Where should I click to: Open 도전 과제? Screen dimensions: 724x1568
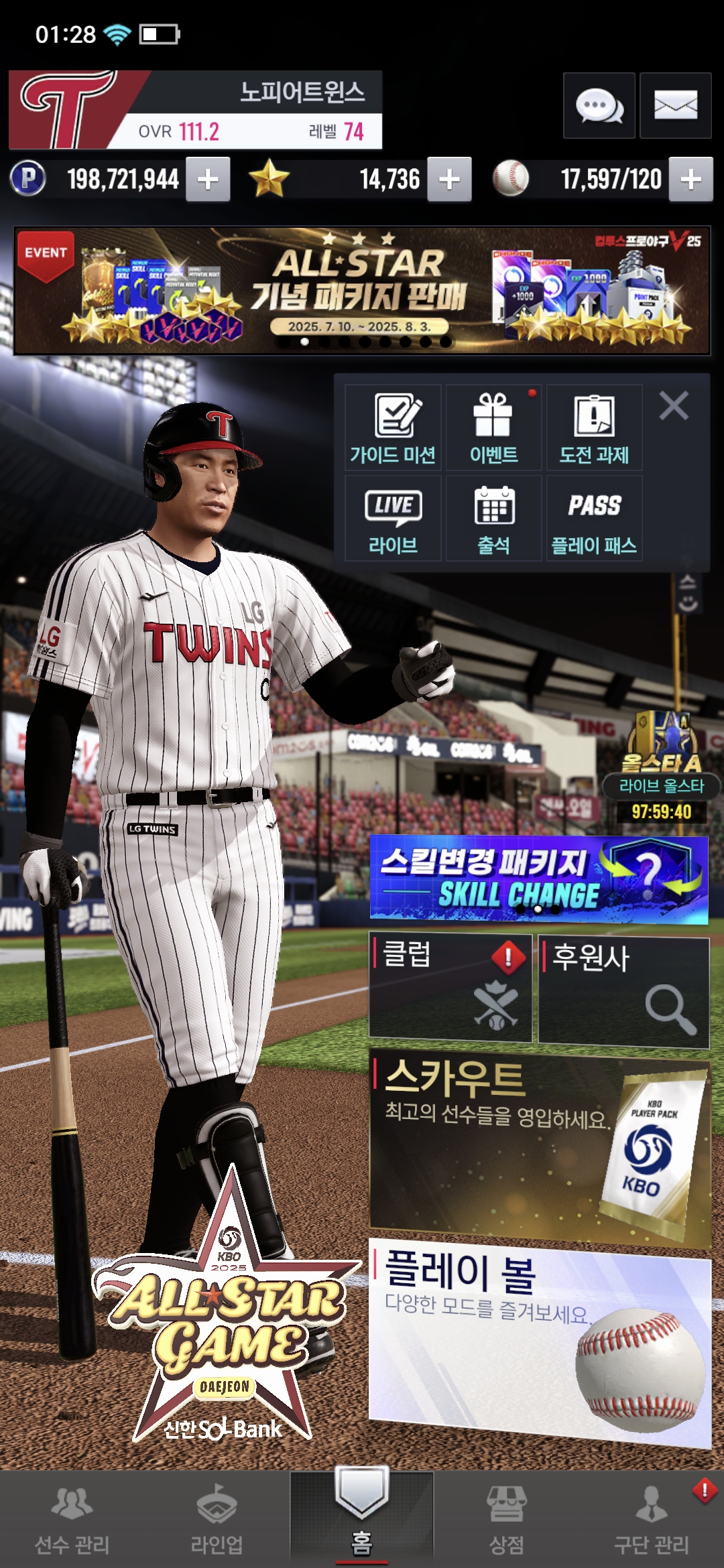click(594, 428)
